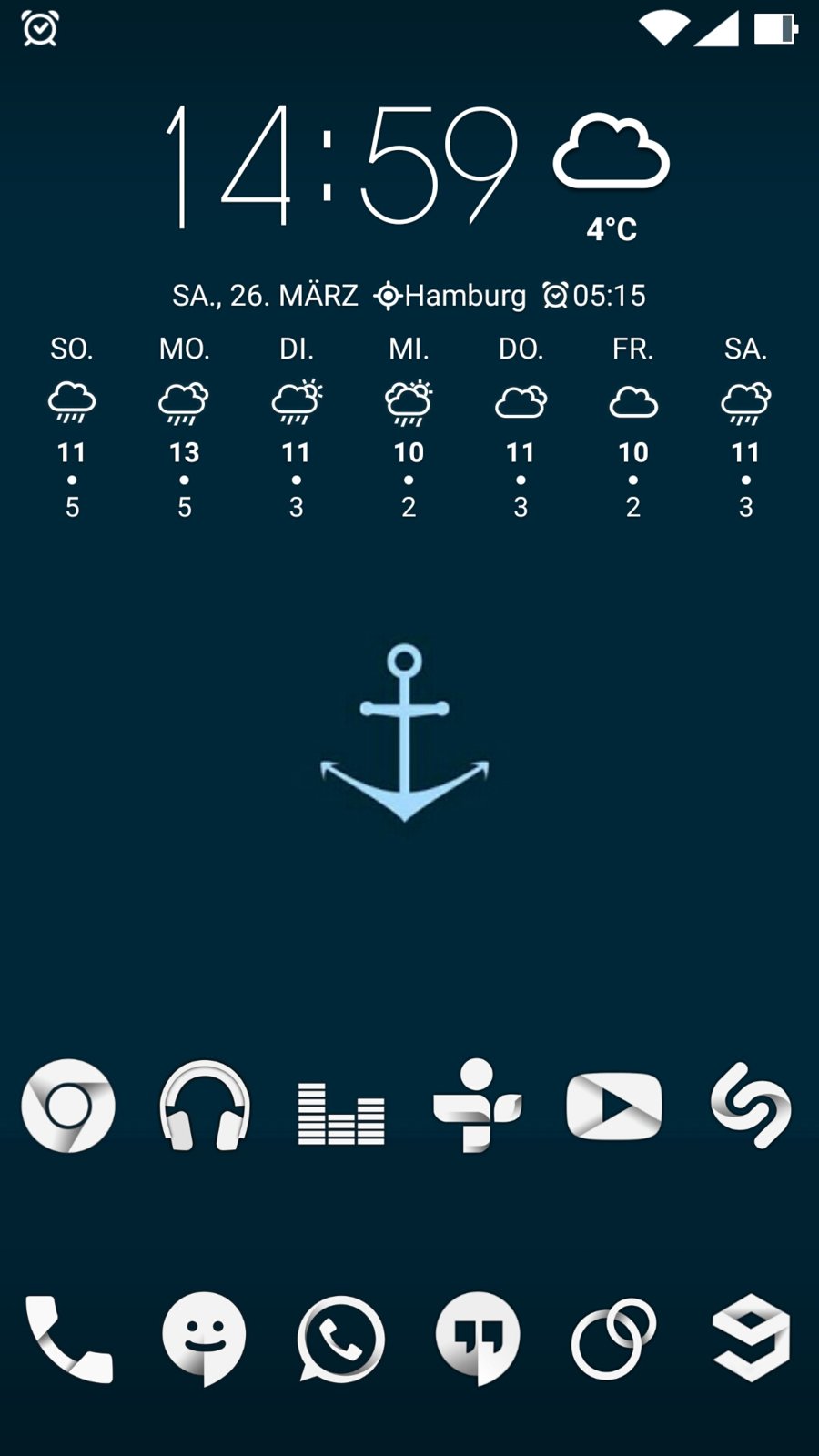Viewport: 819px width, 1456px height.
Task: Launch the YouTube app
Action: [x=614, y=1106]
